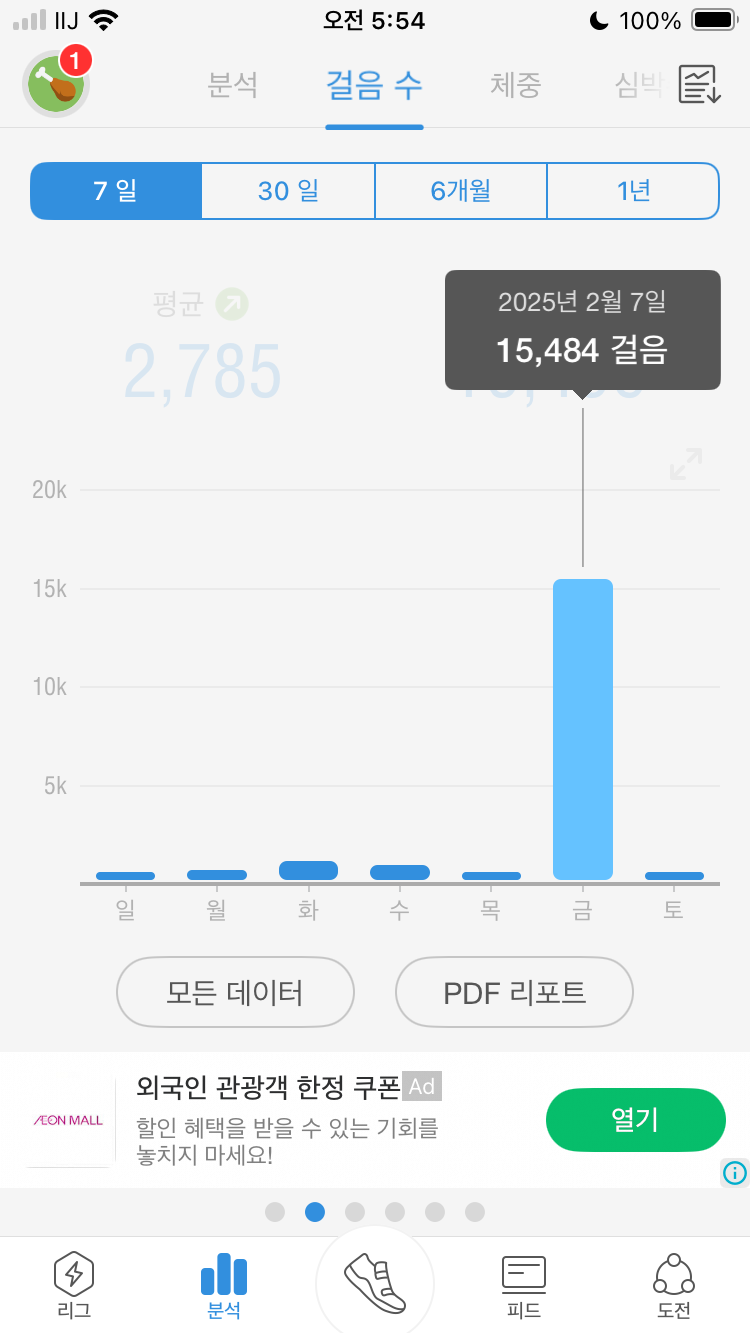Select the 6개월 range segment
Image resolution: width=750 pixels, height=1334 pixels.
tap(461, 190)
